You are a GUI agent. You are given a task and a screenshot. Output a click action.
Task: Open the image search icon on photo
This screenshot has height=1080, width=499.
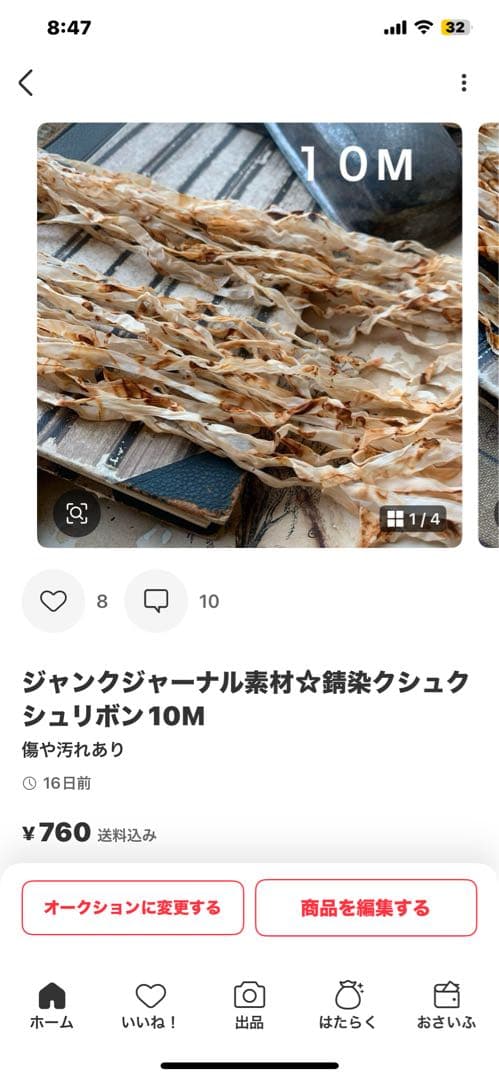pos(77,513)
